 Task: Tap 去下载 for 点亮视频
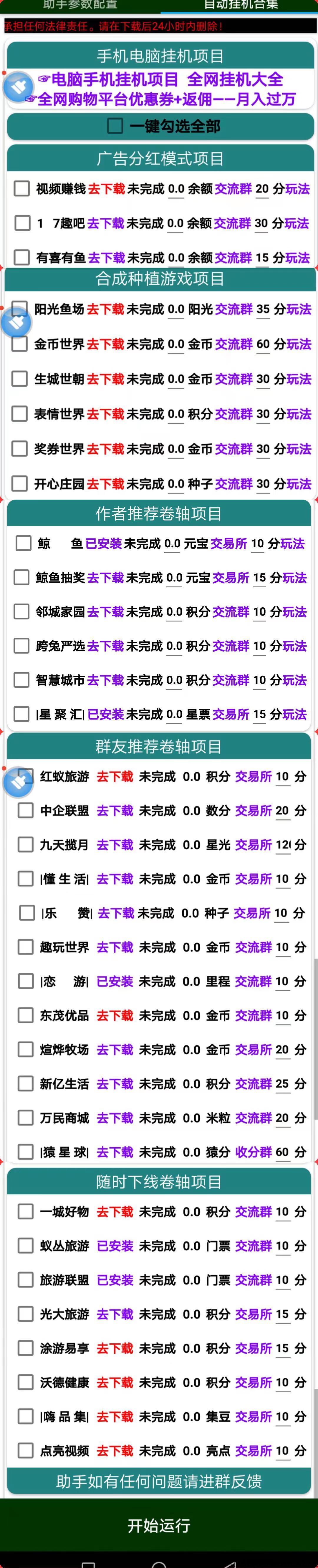click(x=115, y=1451)
